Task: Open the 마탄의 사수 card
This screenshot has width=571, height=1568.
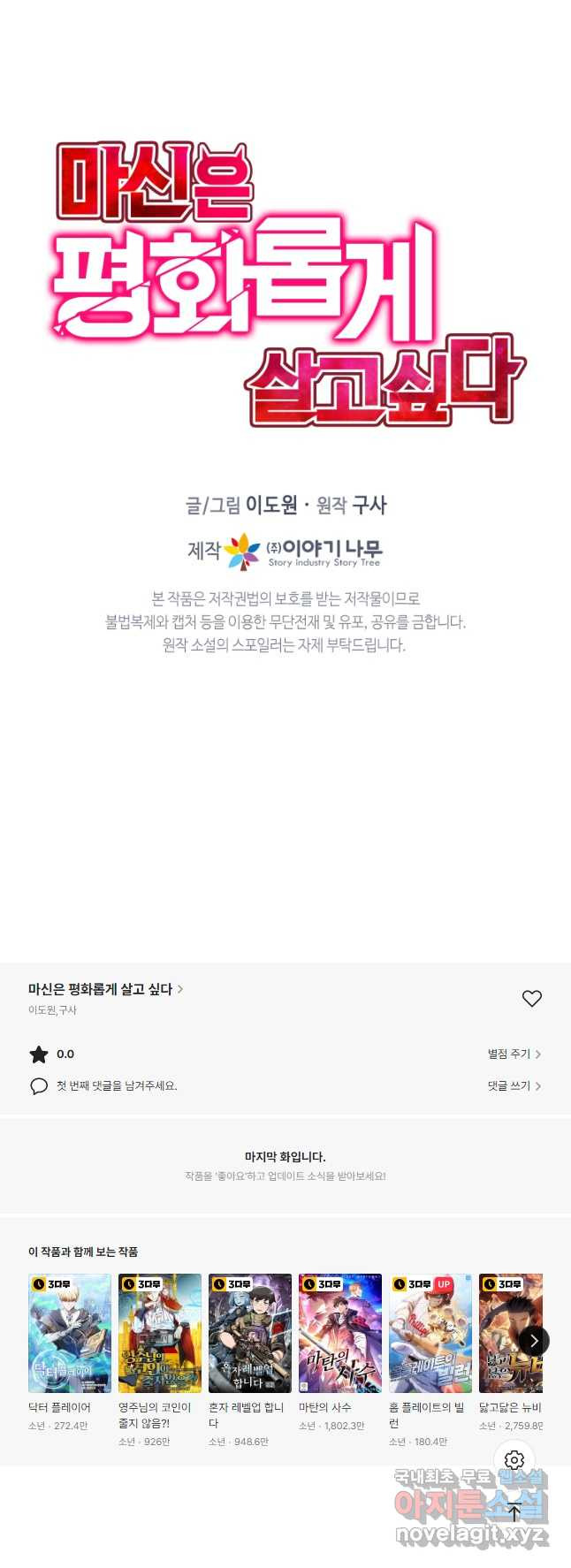Action: point(340,1333)
